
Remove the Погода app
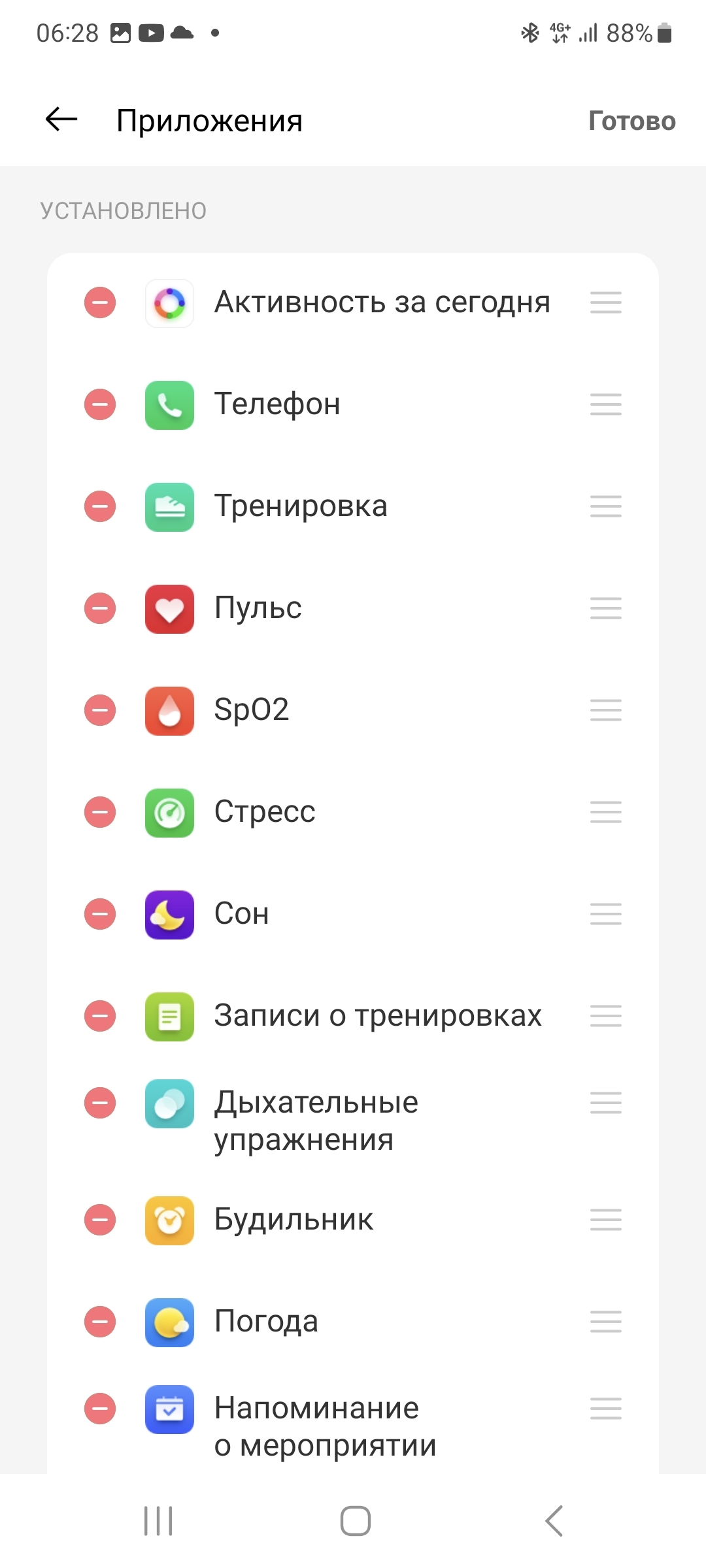tap(100, 1322)
